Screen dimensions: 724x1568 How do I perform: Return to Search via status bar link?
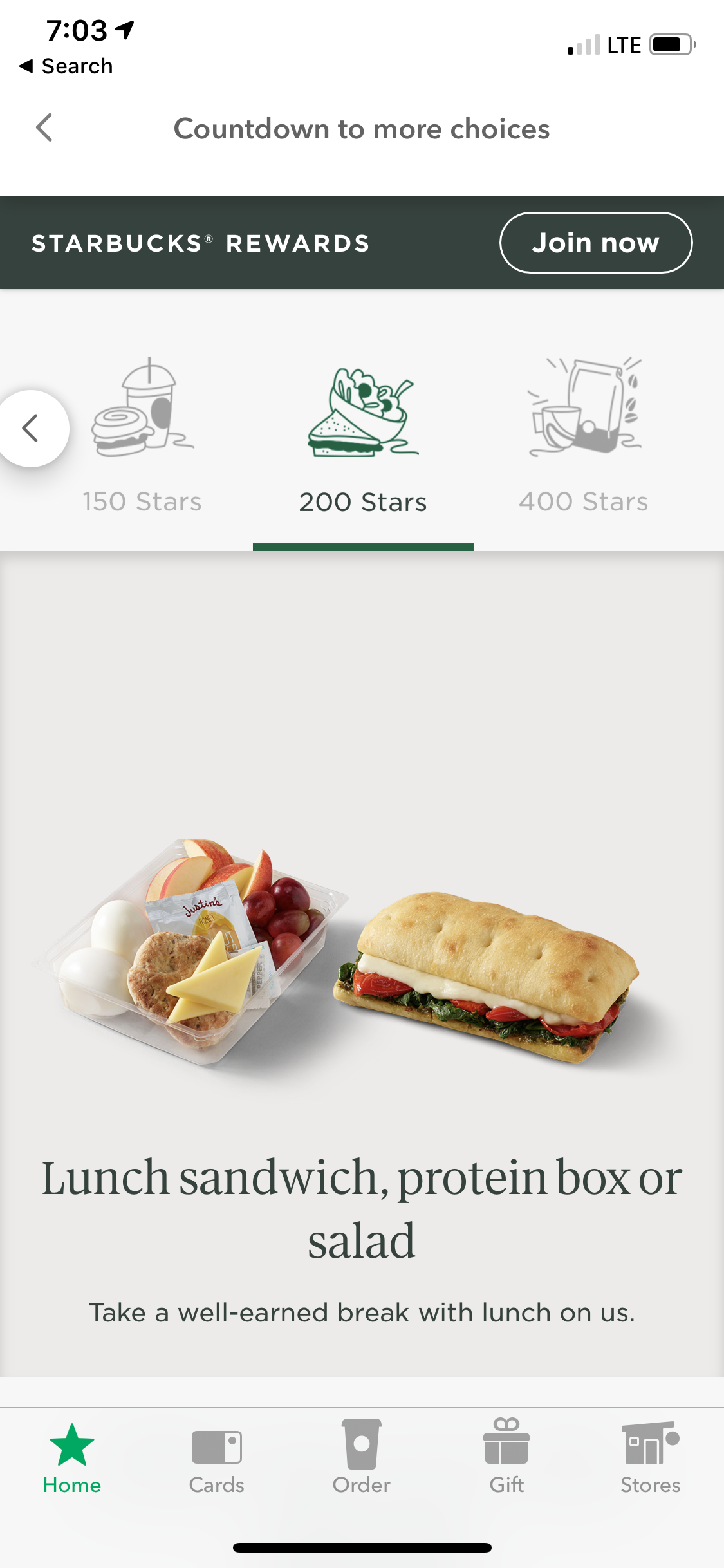66,66
